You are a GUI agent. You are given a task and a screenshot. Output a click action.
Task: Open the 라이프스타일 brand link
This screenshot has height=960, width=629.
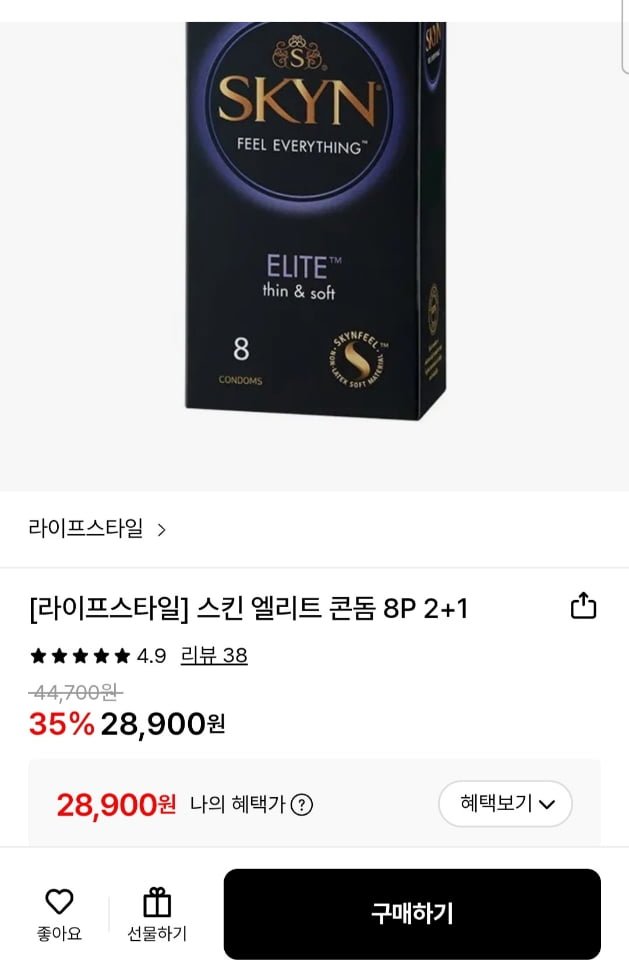click(x=97, y=528)
